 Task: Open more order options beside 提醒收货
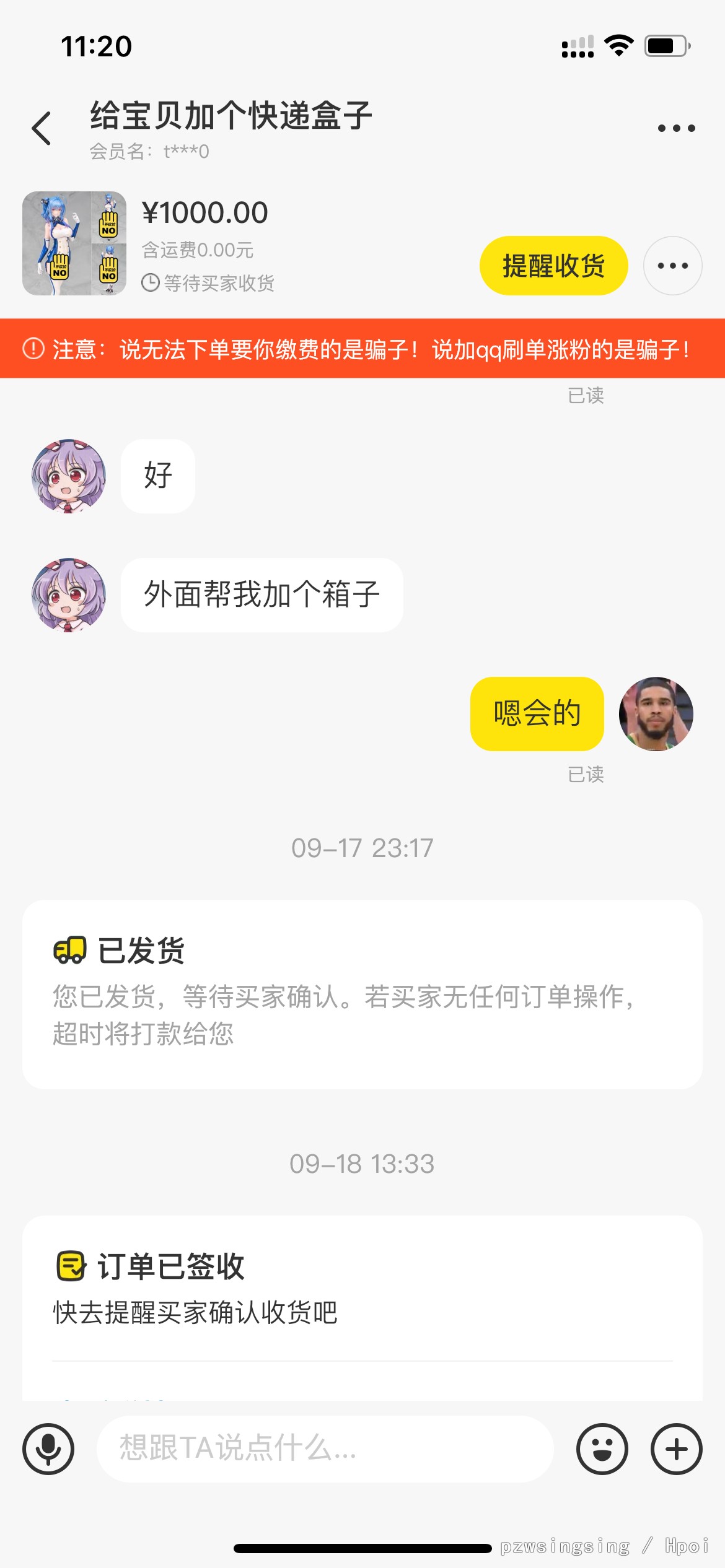[672, 266]
